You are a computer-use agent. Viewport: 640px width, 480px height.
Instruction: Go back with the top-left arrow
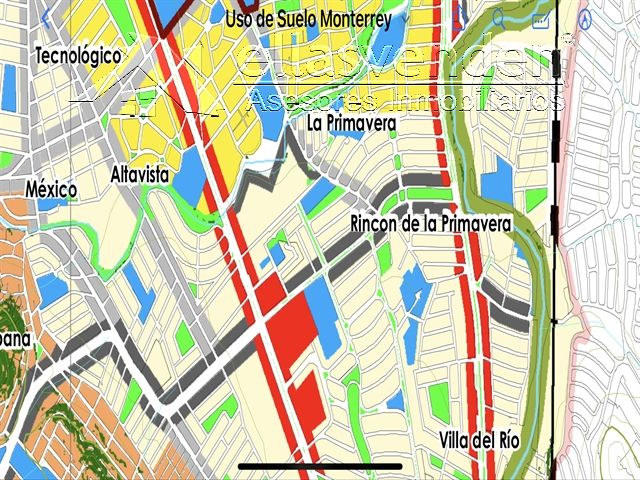[46, 18]
